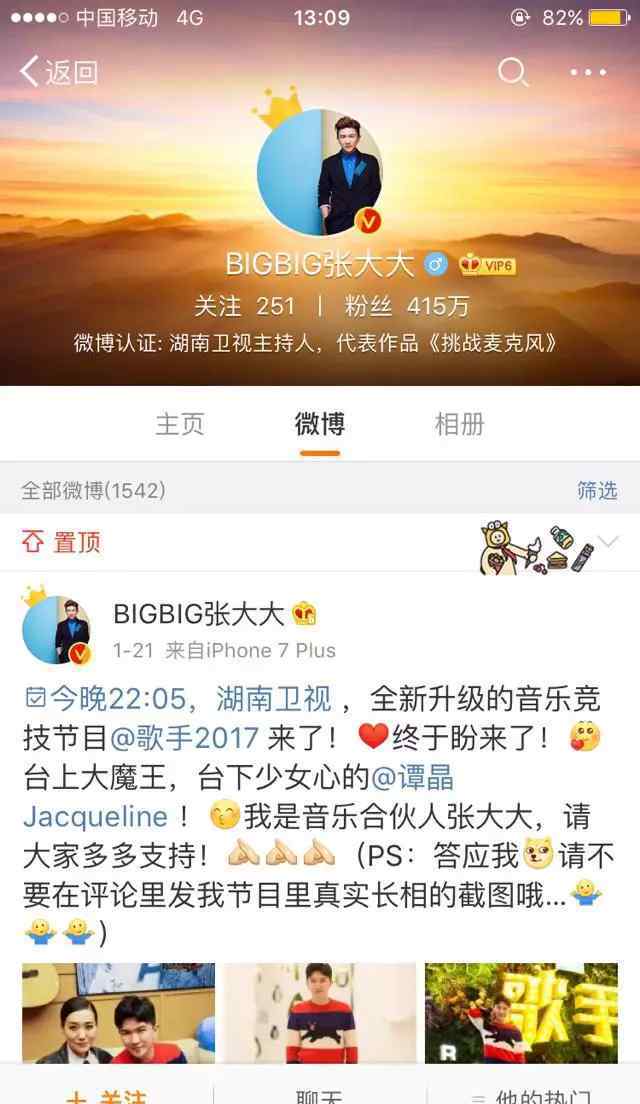
Task: Open the 筛选 filter option
Action: point(597,490)
